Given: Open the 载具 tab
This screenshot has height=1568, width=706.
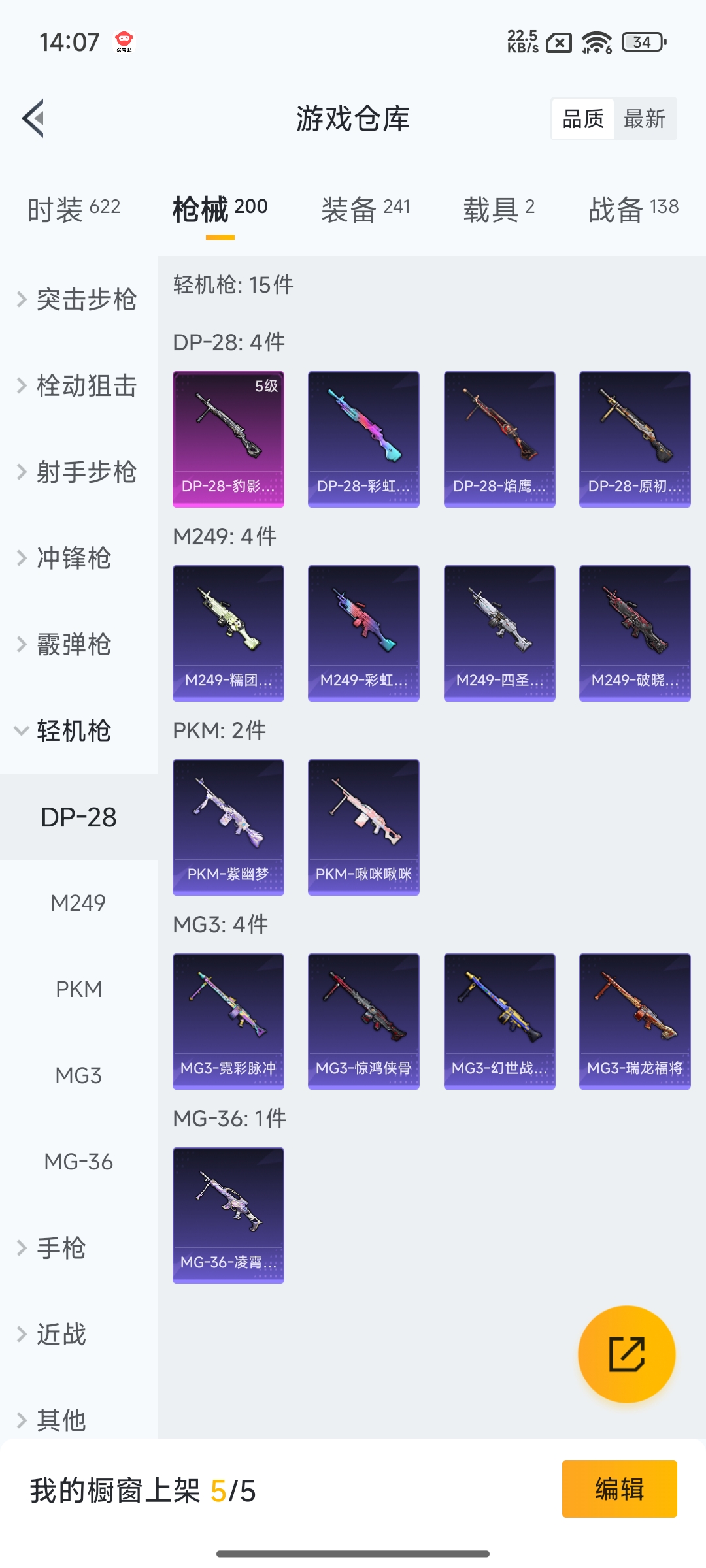Looking at the screenshot, I should pyautogui.click(x=499, y=209).
